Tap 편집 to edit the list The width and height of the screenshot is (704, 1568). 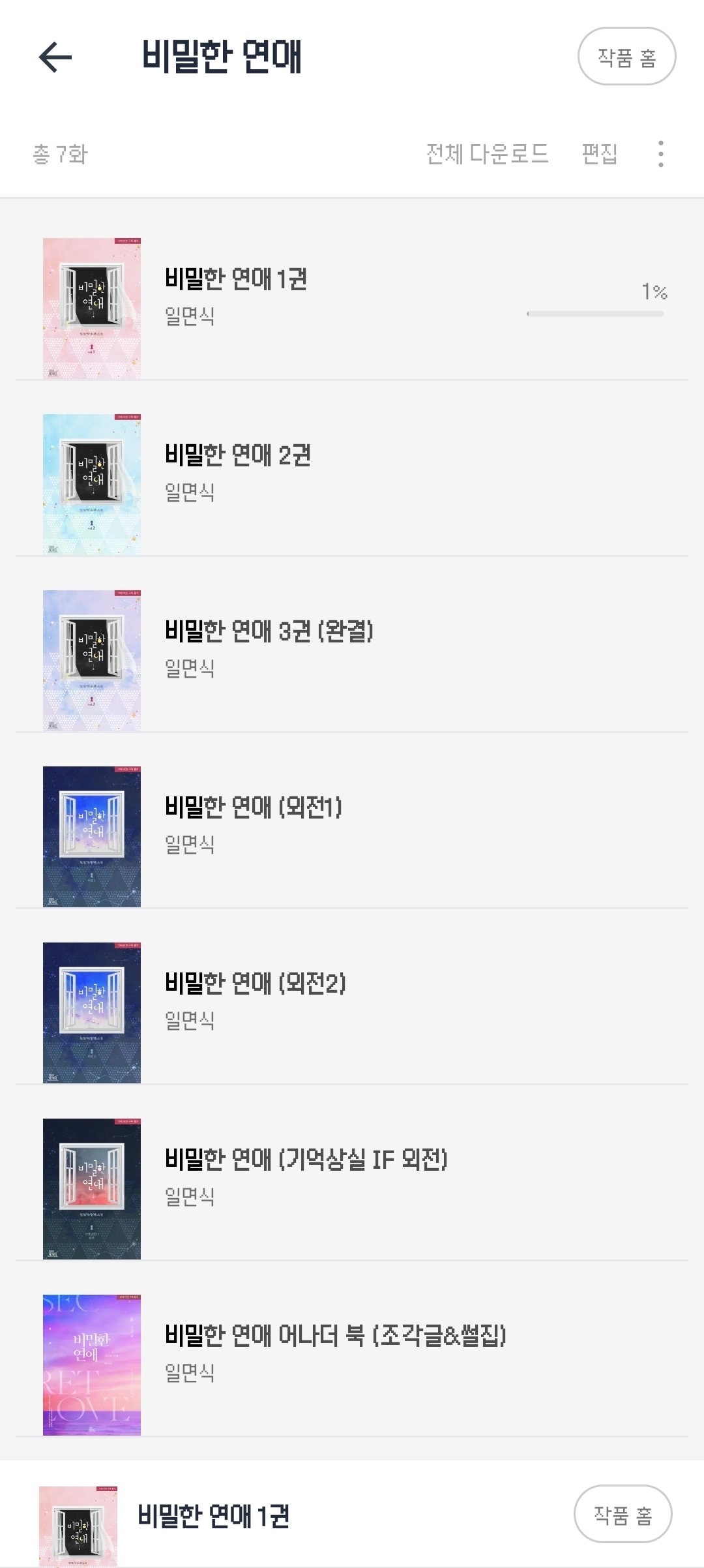click(x=600, y=154)
